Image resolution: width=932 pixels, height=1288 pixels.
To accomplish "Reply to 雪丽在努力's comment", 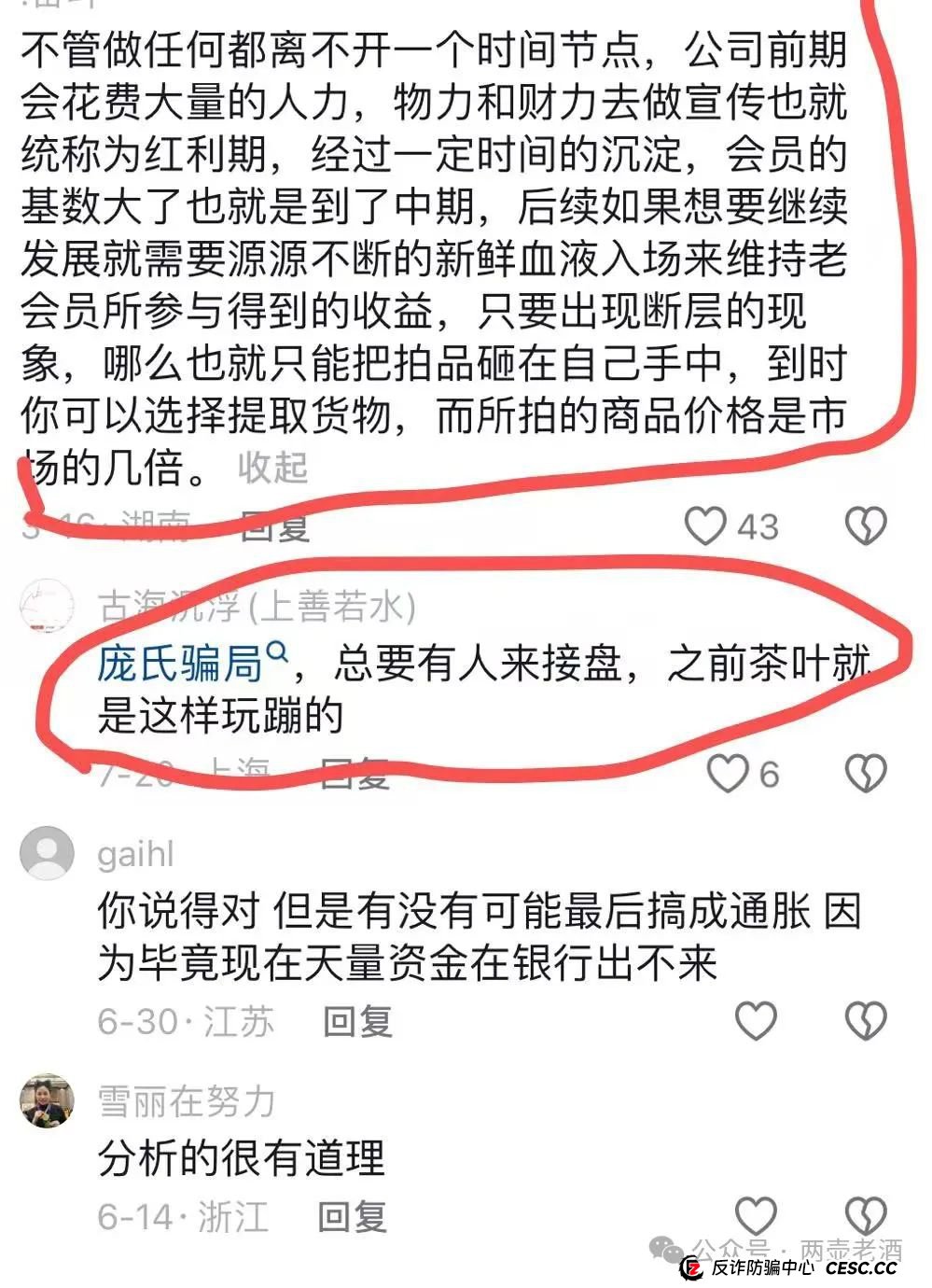I will 352,1216.
